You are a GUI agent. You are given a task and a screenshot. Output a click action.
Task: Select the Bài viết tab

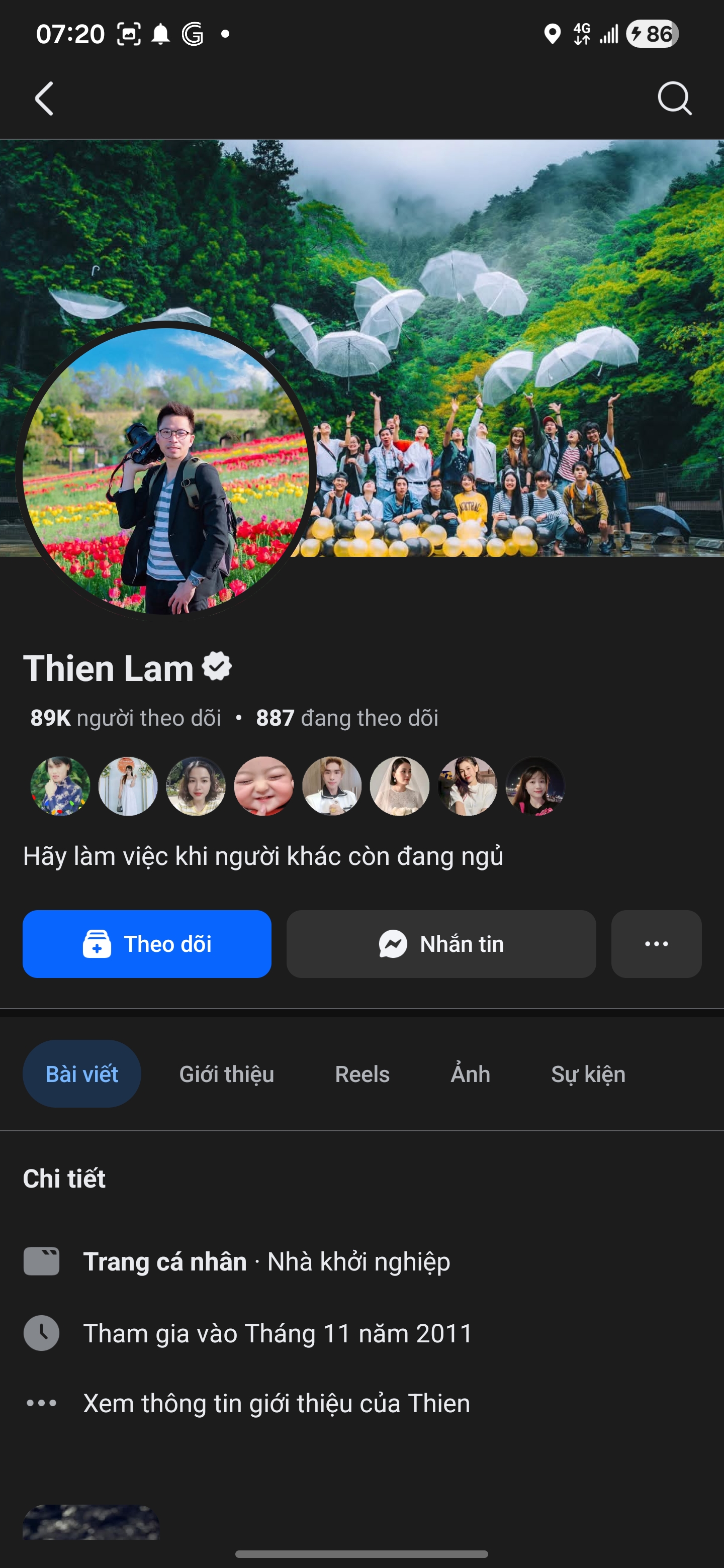[81, 1074]
